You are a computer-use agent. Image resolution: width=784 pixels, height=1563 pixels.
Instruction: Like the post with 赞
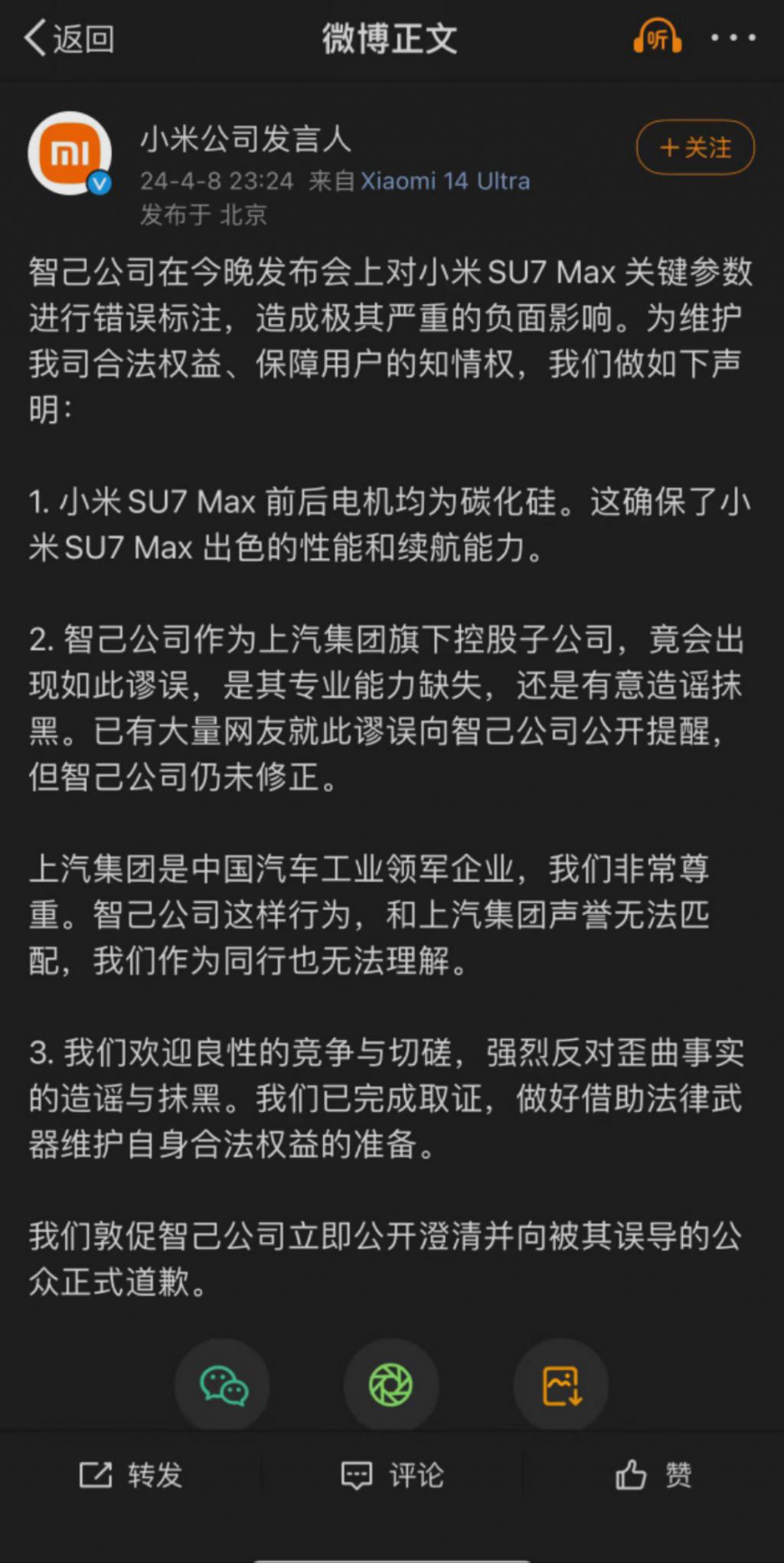pos(653,1475)
